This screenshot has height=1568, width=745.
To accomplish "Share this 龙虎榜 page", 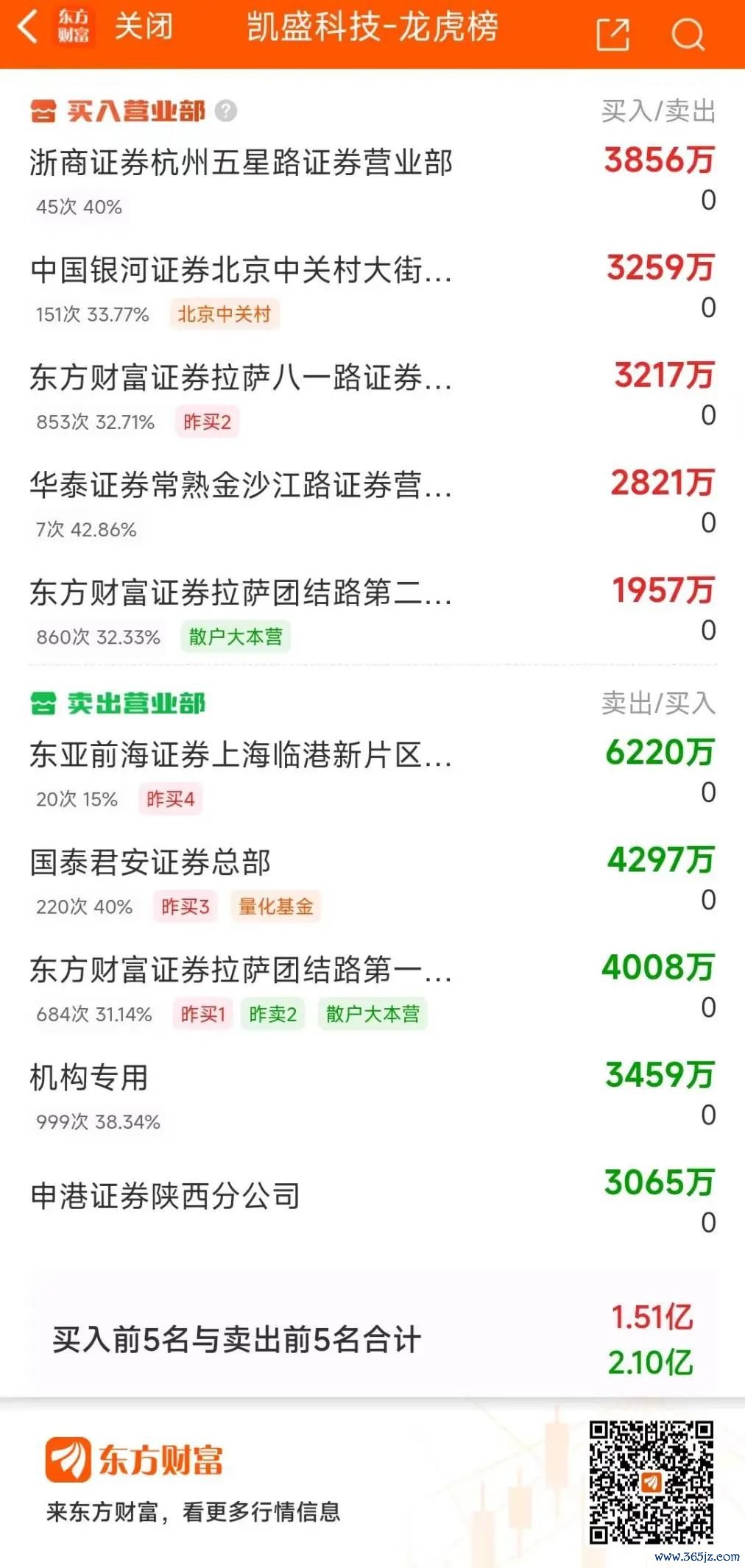I will [612, 33].
